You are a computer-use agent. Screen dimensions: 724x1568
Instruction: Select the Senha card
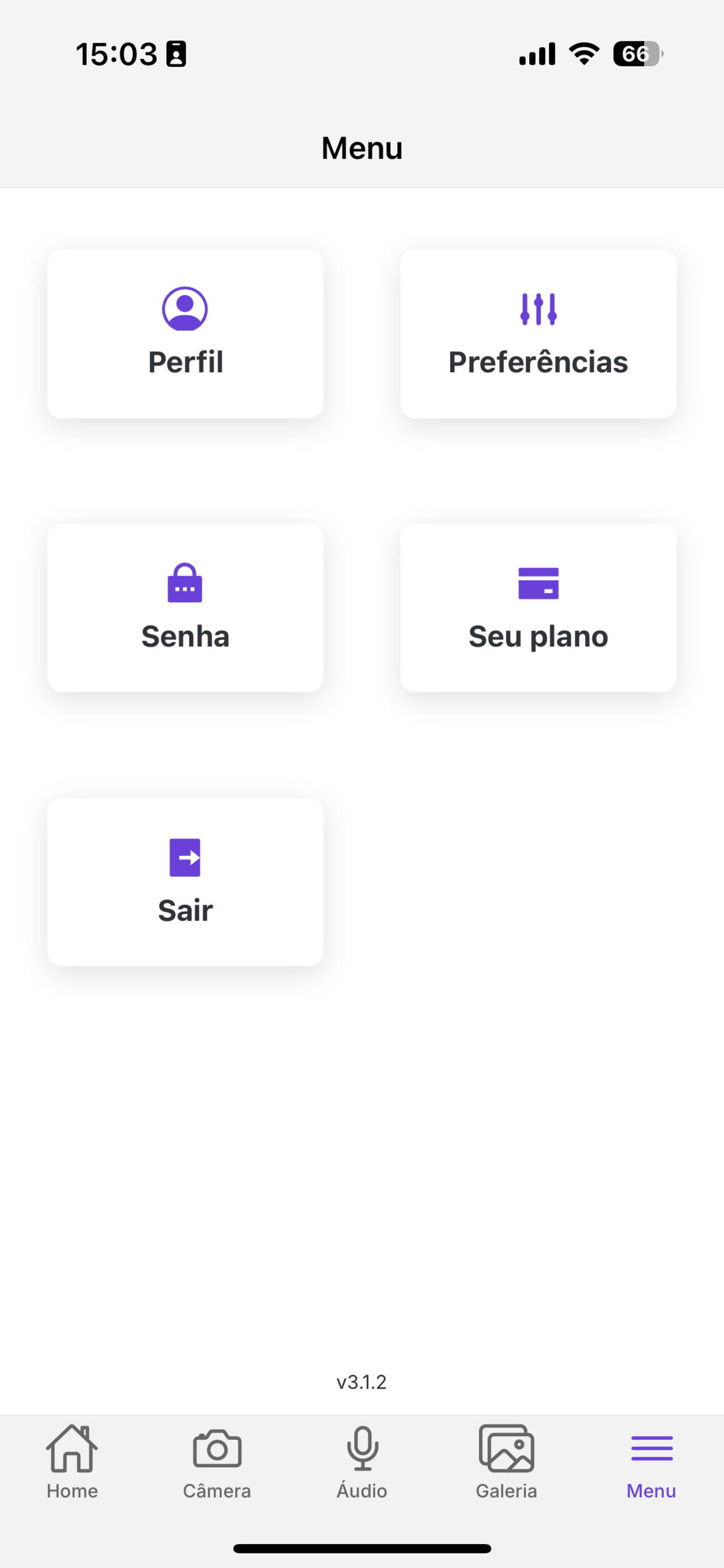185,607
